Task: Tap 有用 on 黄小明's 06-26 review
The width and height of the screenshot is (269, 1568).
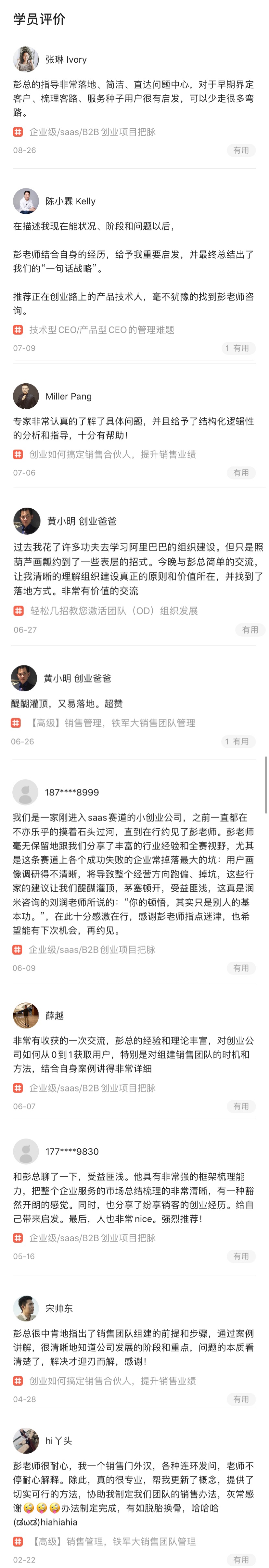Action: click(237, 741)
